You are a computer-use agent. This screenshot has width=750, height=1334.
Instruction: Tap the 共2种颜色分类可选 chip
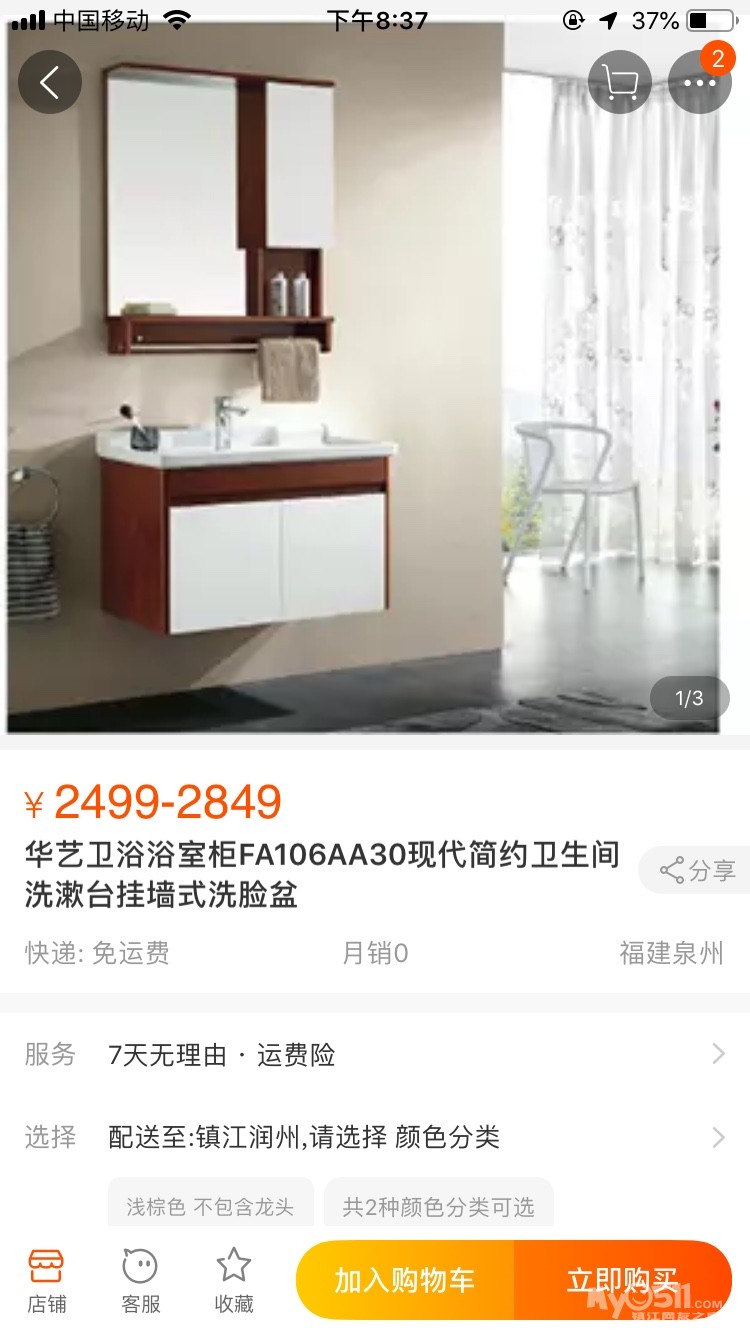pos(438,1206)
